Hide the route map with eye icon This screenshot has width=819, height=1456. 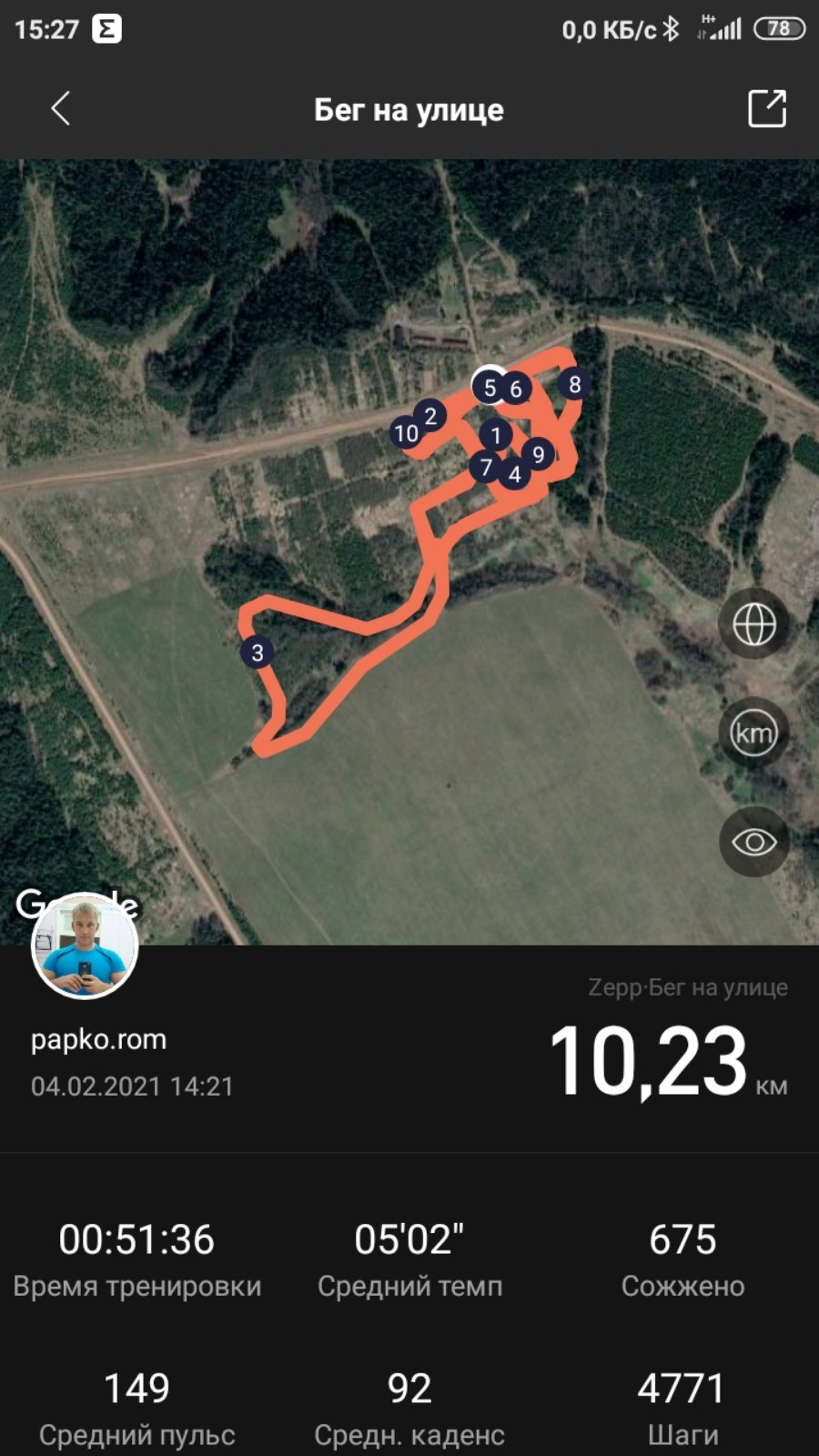753,842
